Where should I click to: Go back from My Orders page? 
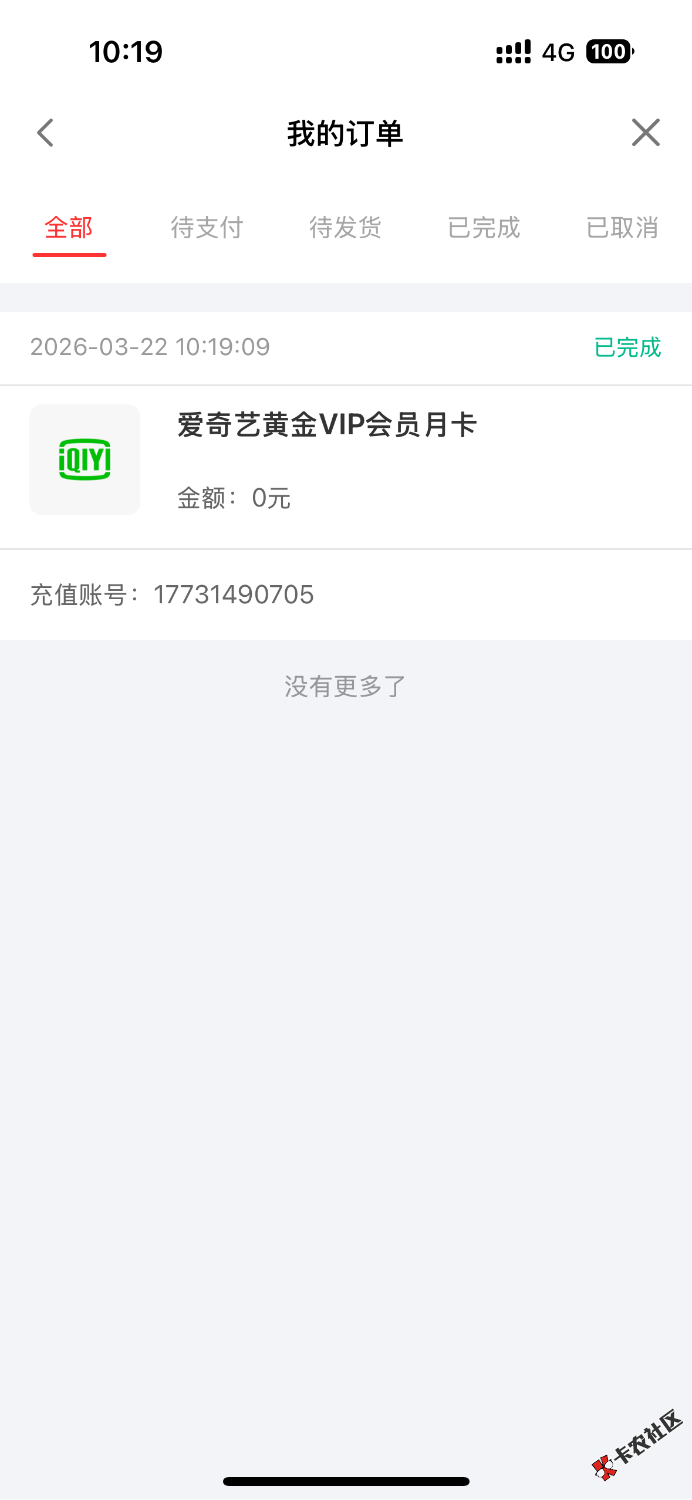point(45,133)
